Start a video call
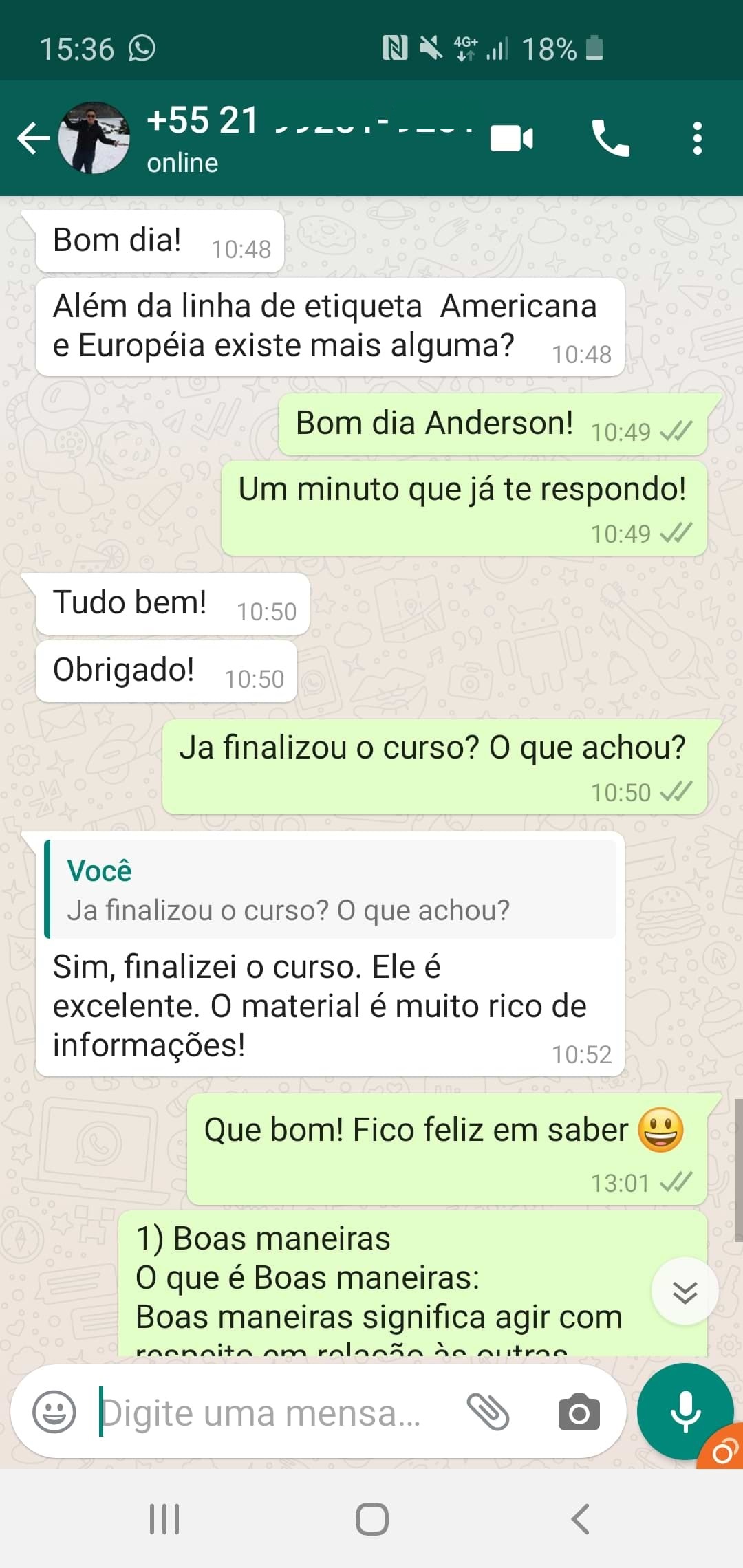 pyautogui.click(x=511, y=138)
